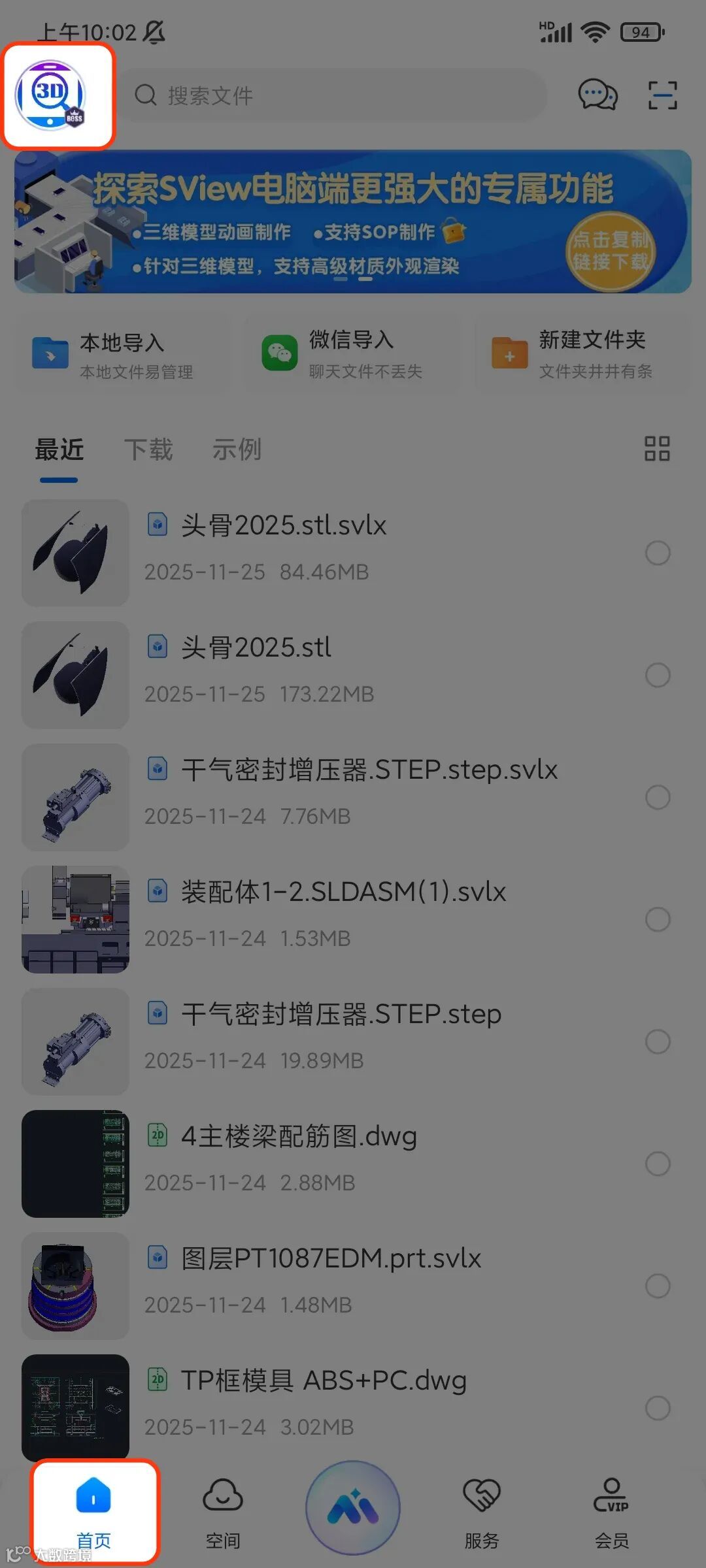Tap the 点击复制链接下载 banner button
This screenshot has height=1568, width=706.
pos(610,251)
